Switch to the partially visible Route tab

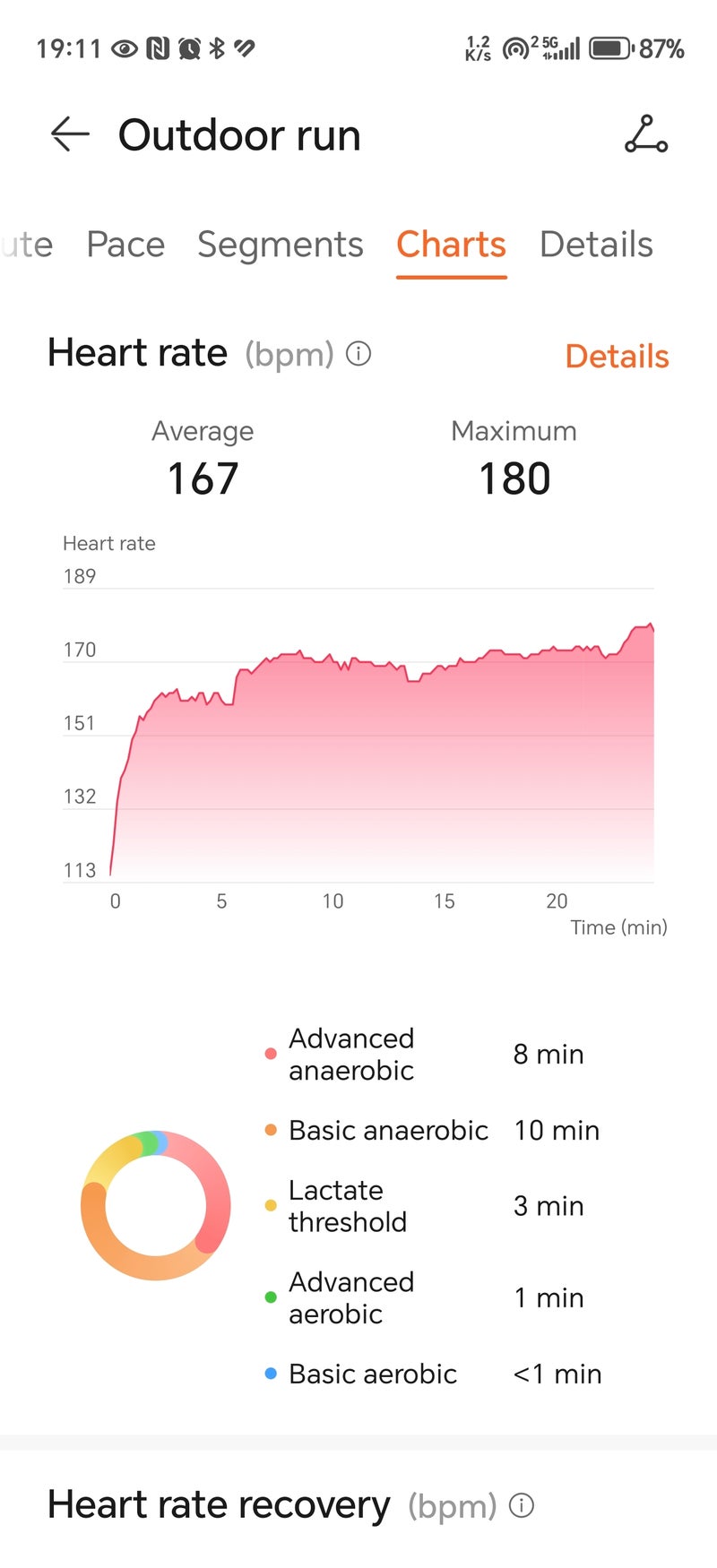25,245
